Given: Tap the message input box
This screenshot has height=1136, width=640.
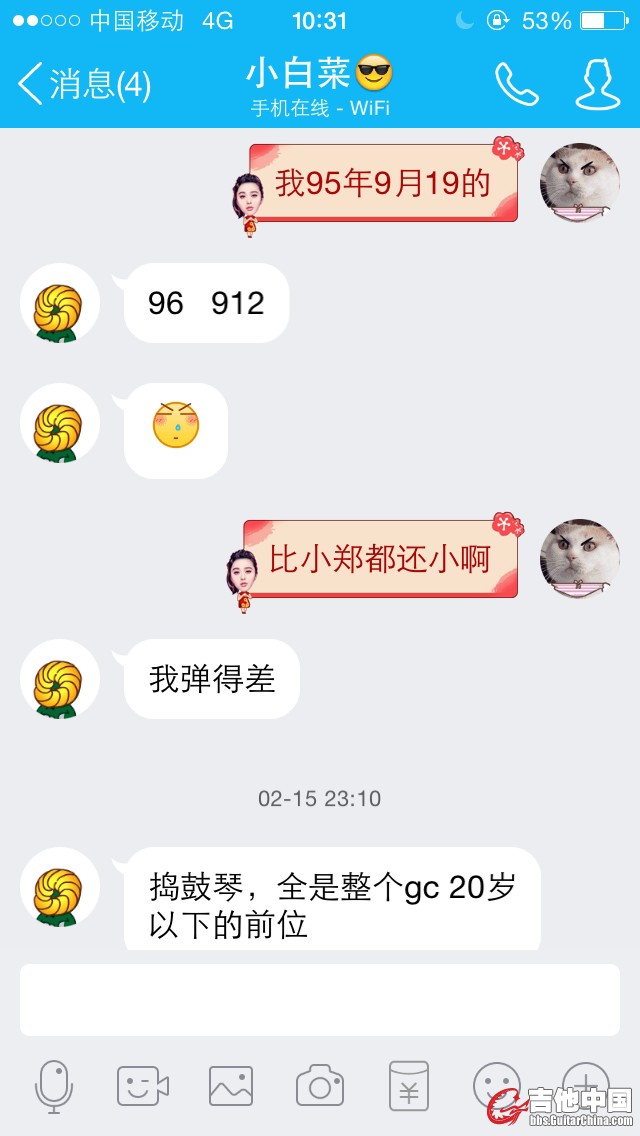Looking at the screenshot, I should 320,999.
